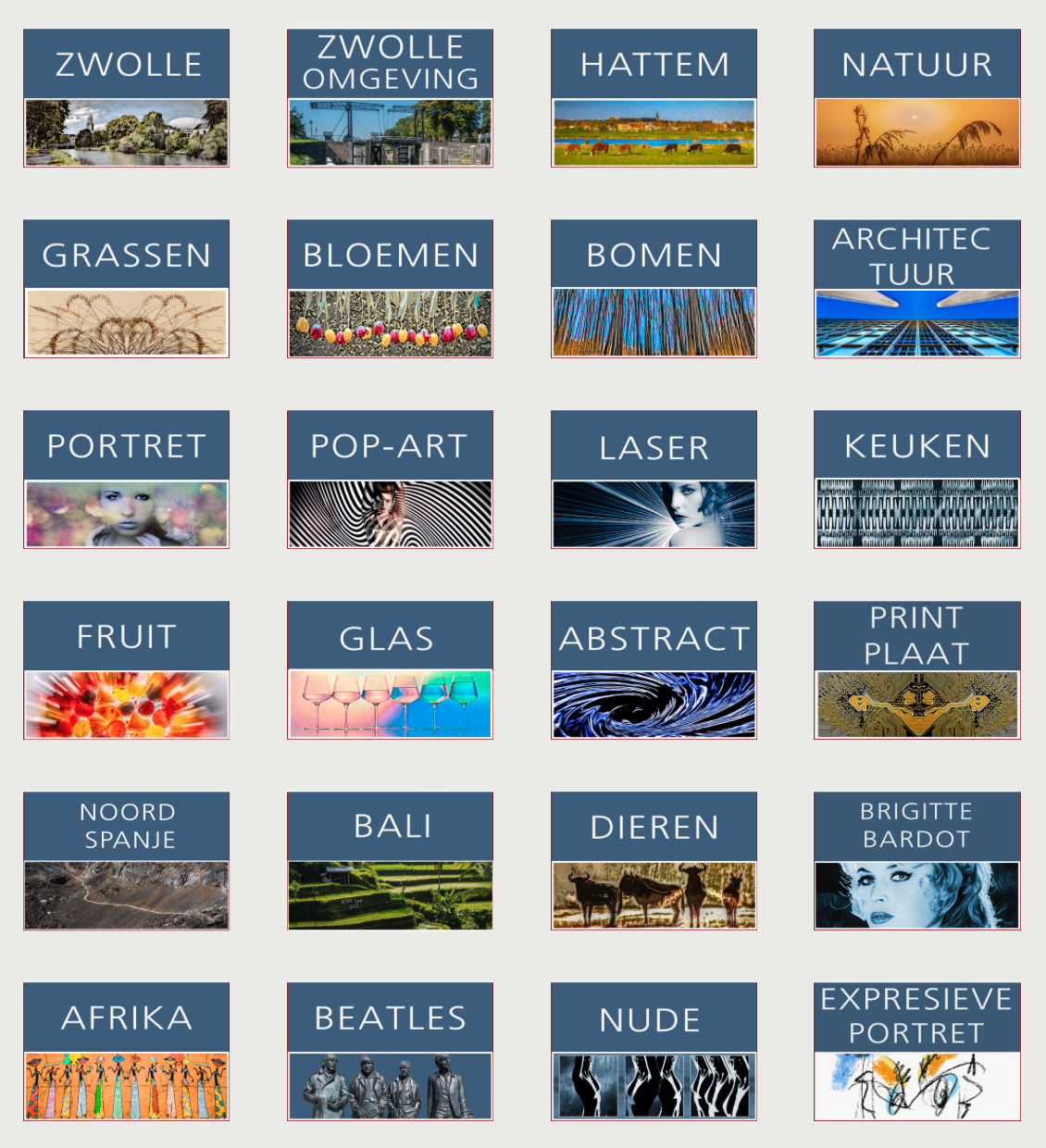Open the Bomen category
Image resolution: width=1046 pixels, height=1148 pixels.
tap(654, 289)
